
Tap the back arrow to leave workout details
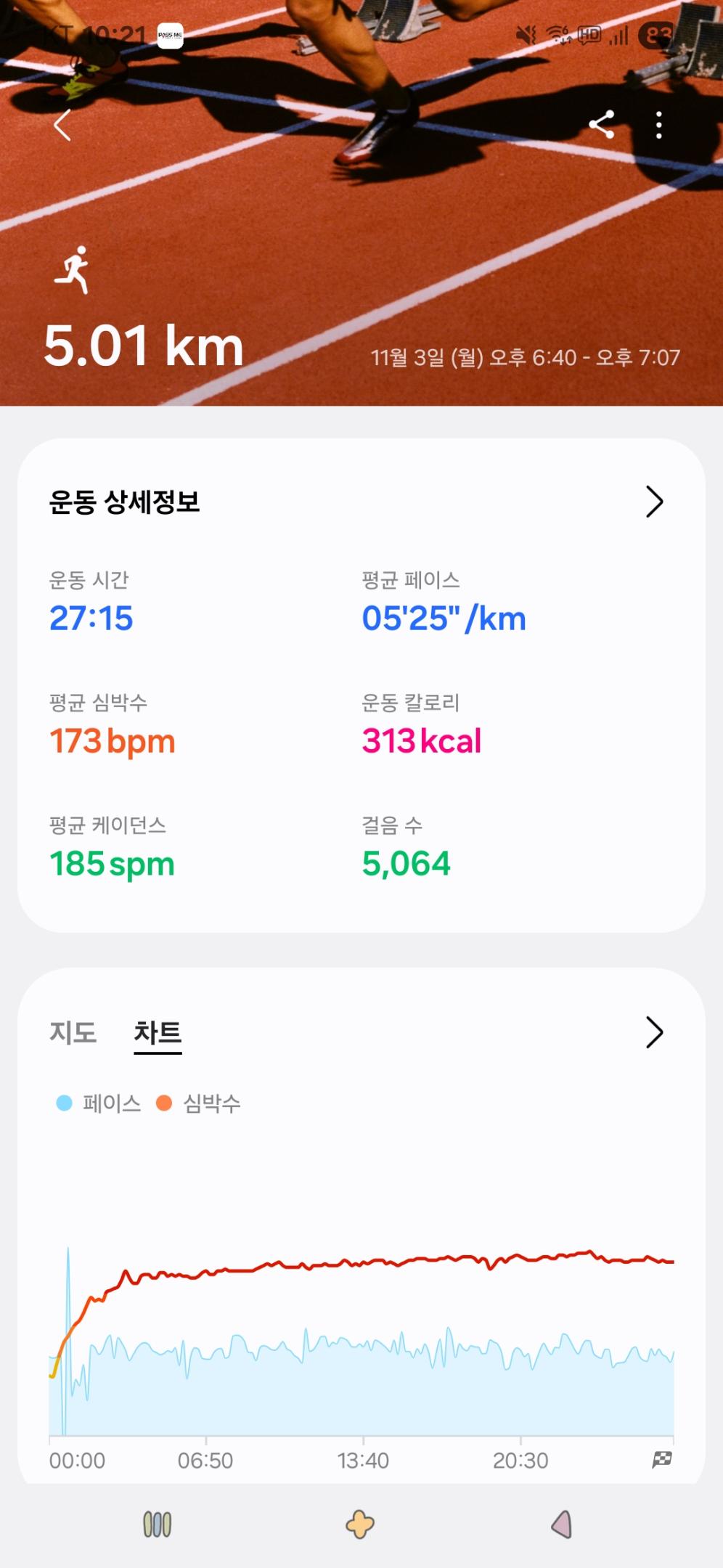tap(62, 126)
